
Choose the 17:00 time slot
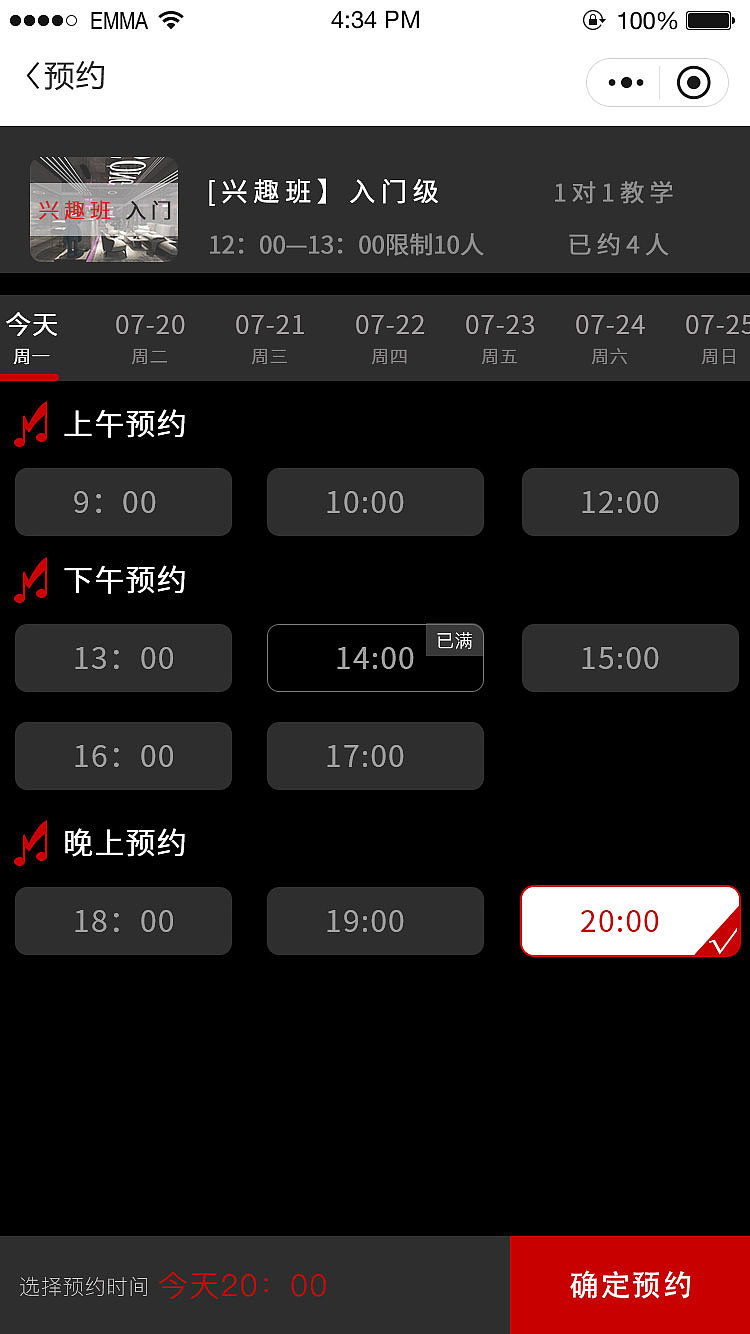375,756
